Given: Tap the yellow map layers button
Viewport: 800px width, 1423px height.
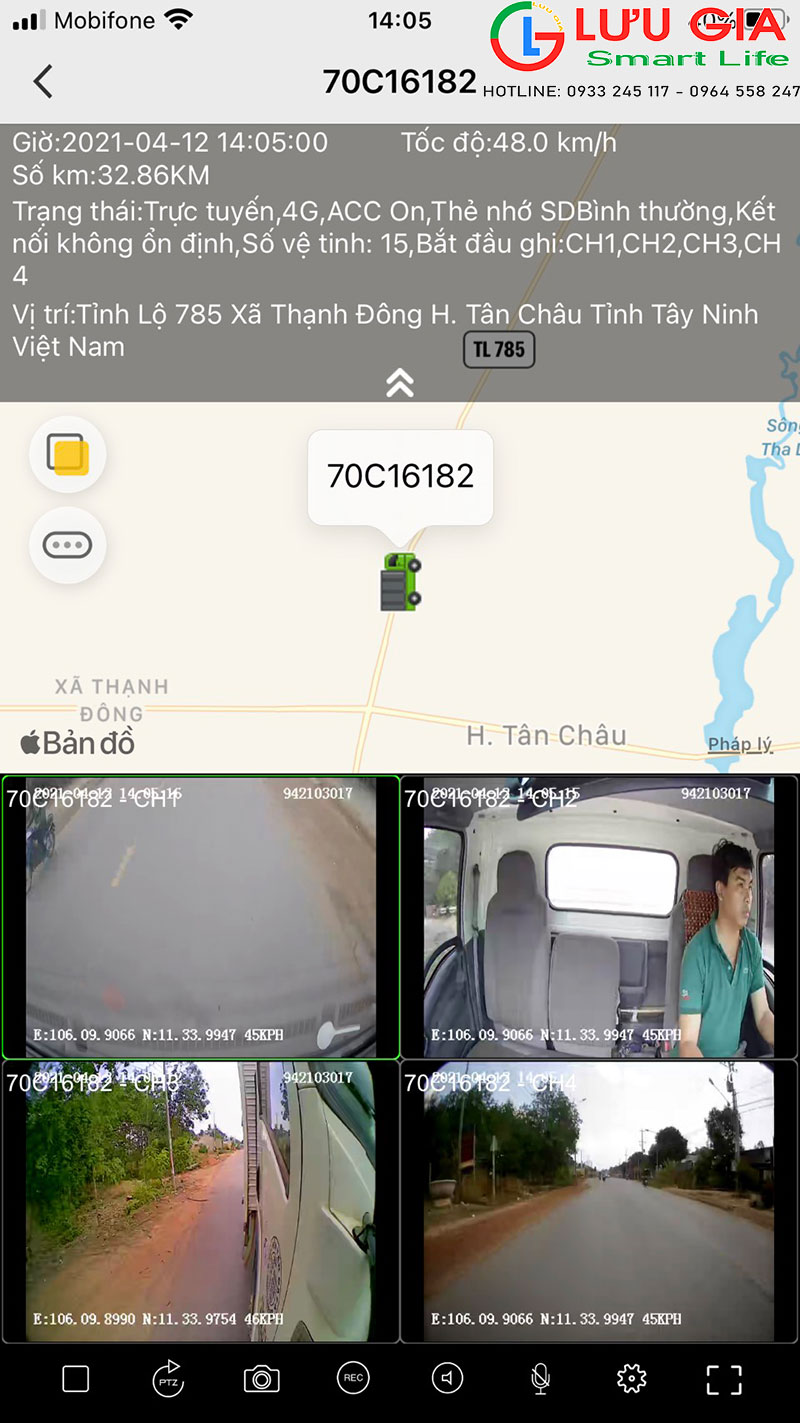Looking at the screenshot, I should coord(68,455).
